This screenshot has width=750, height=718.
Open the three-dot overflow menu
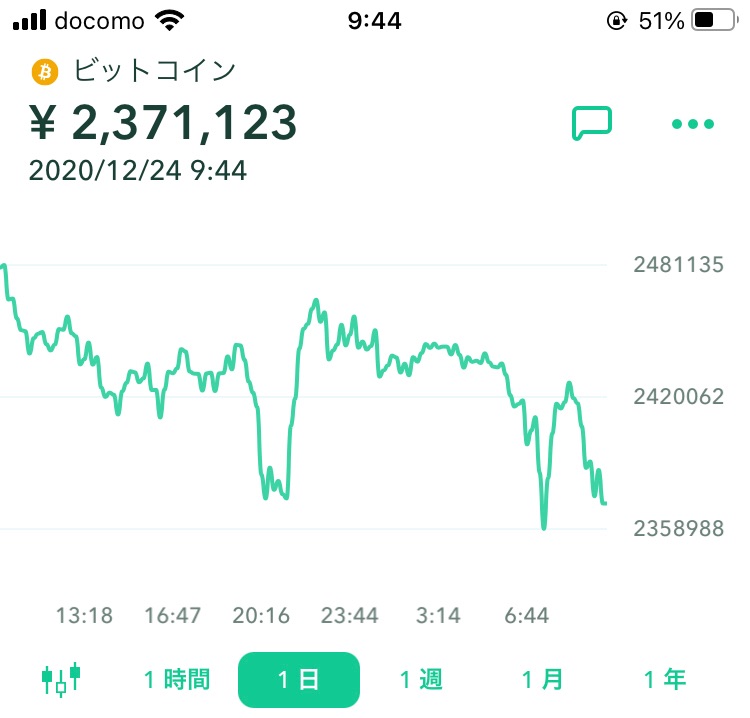(693, 124)
